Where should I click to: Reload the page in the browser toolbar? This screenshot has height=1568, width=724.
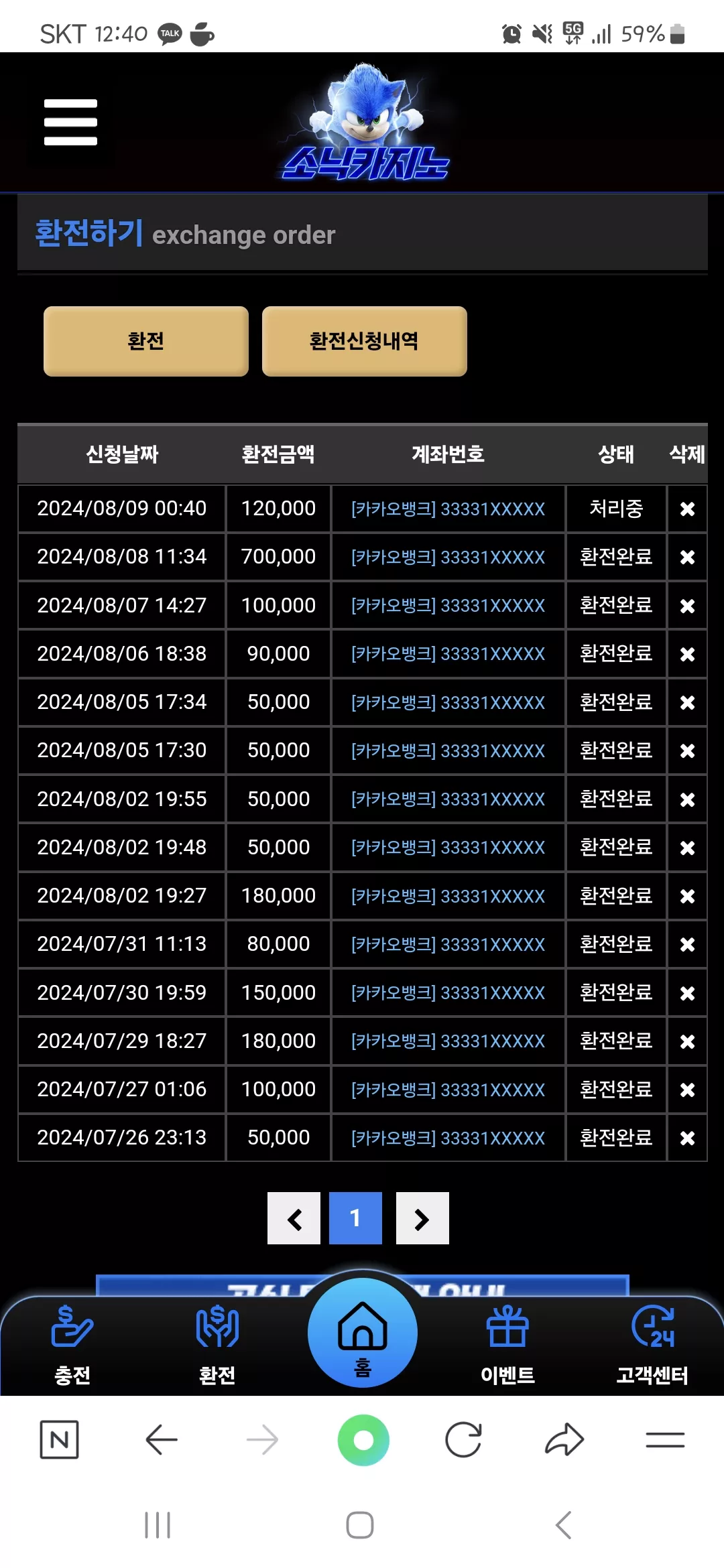pyautogui.click(x=463, y=1439)
